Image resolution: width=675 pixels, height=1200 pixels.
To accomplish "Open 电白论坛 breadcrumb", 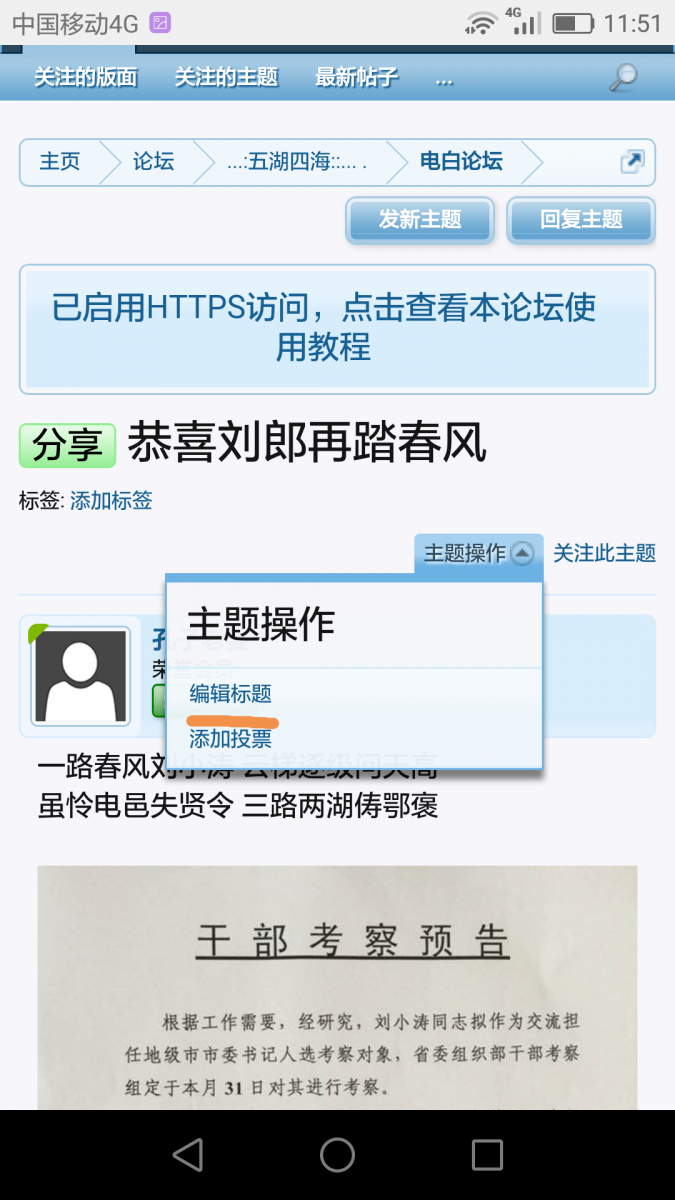I will pos(461,162).
